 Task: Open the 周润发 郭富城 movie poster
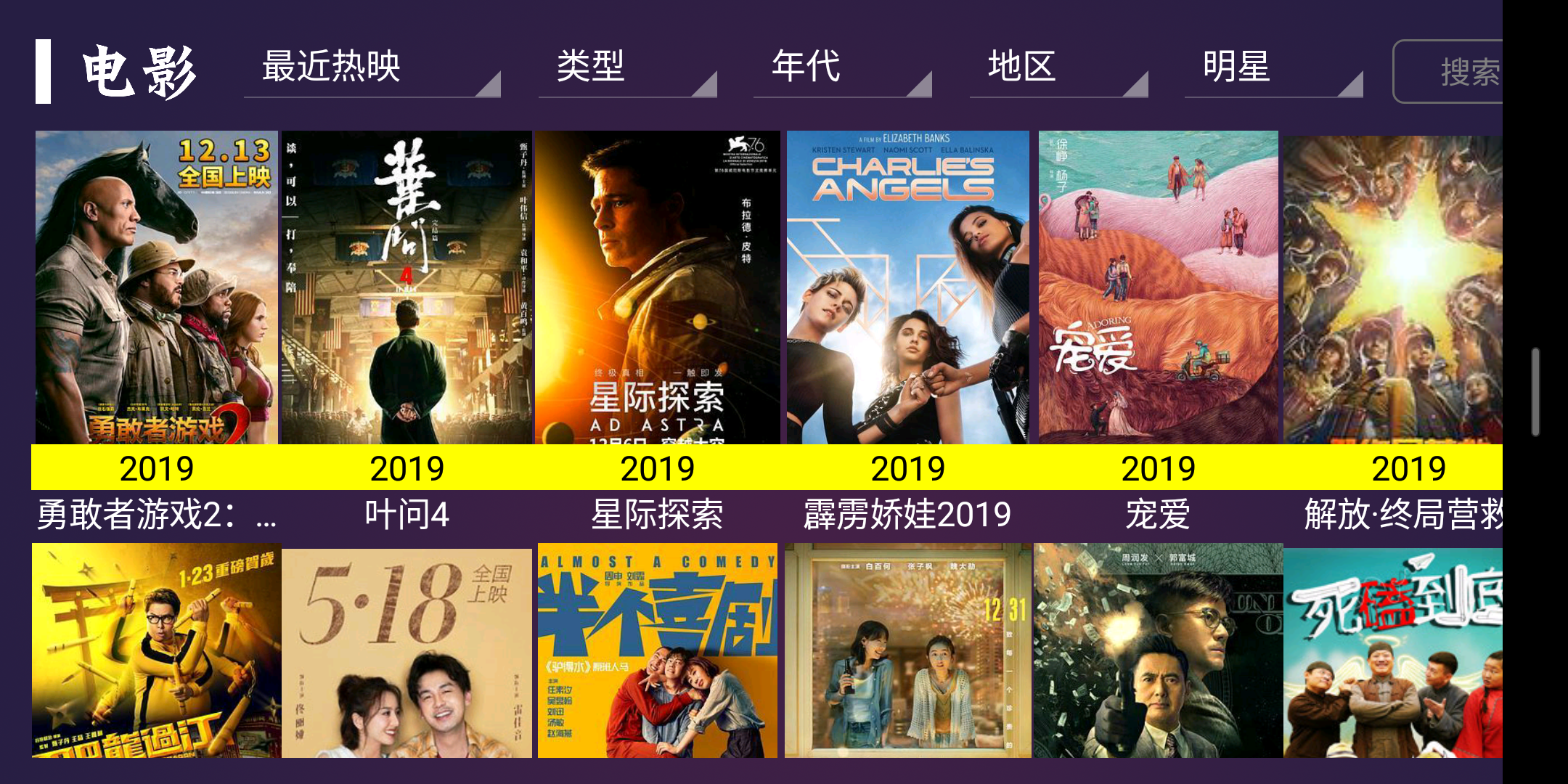[x=1159, y=650]
